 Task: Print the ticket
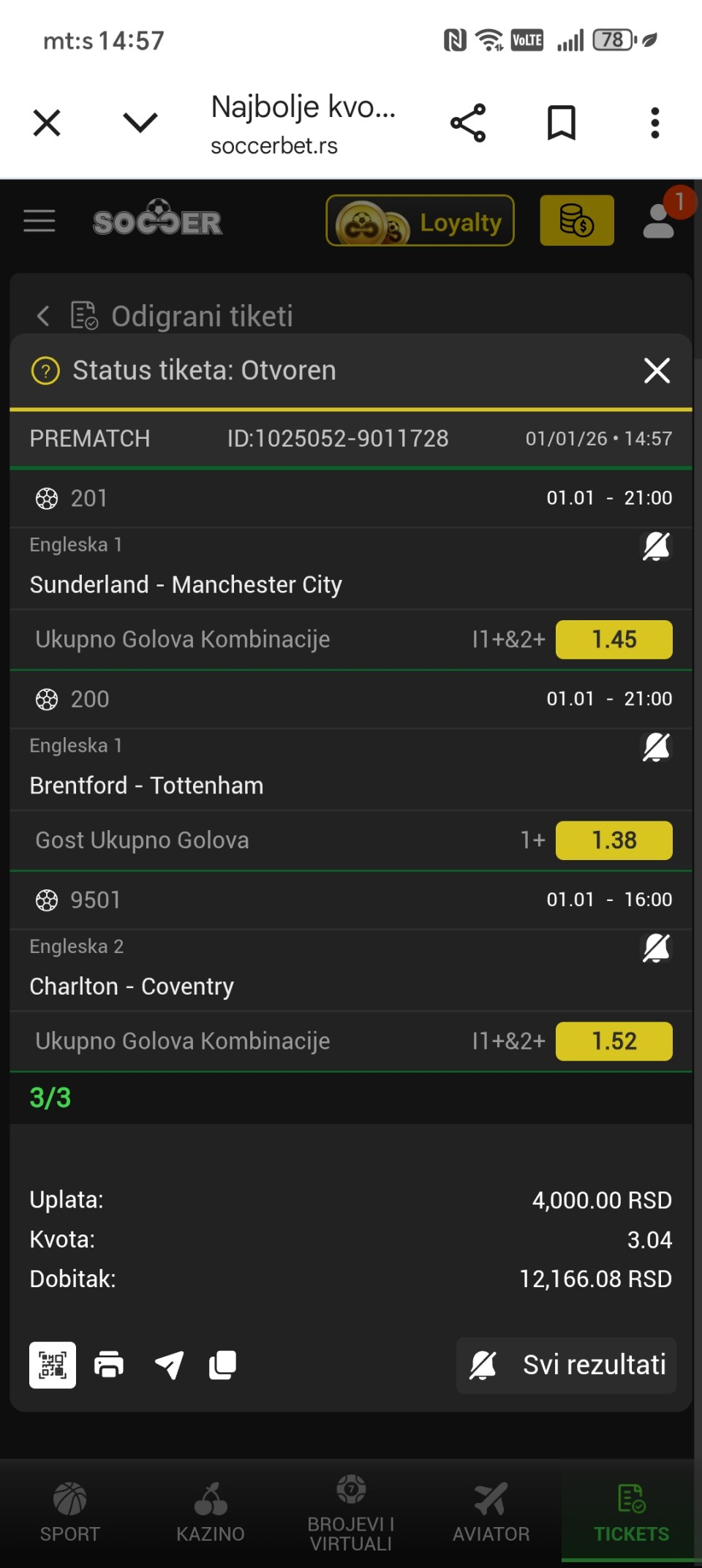click(x=109, y=1365)
